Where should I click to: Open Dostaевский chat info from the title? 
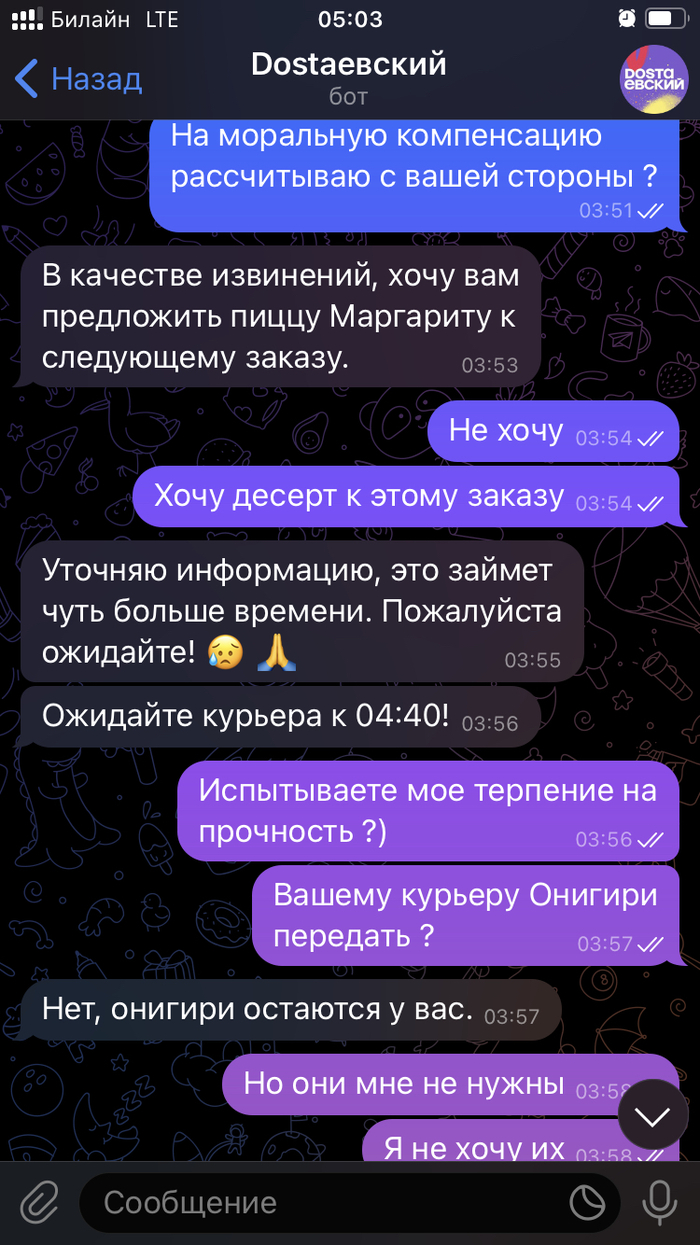click(x=348, y=66)
